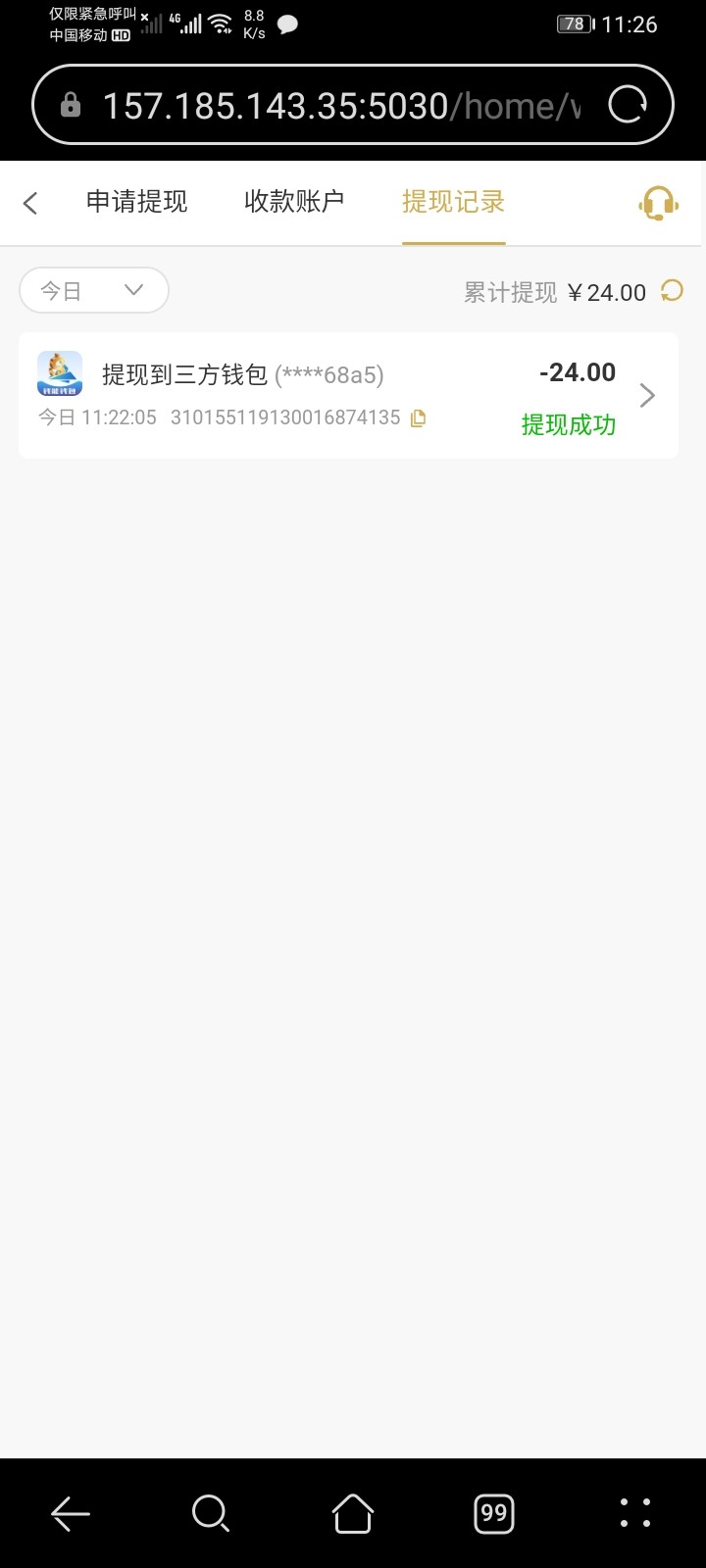Open the browser search button

211,1514
